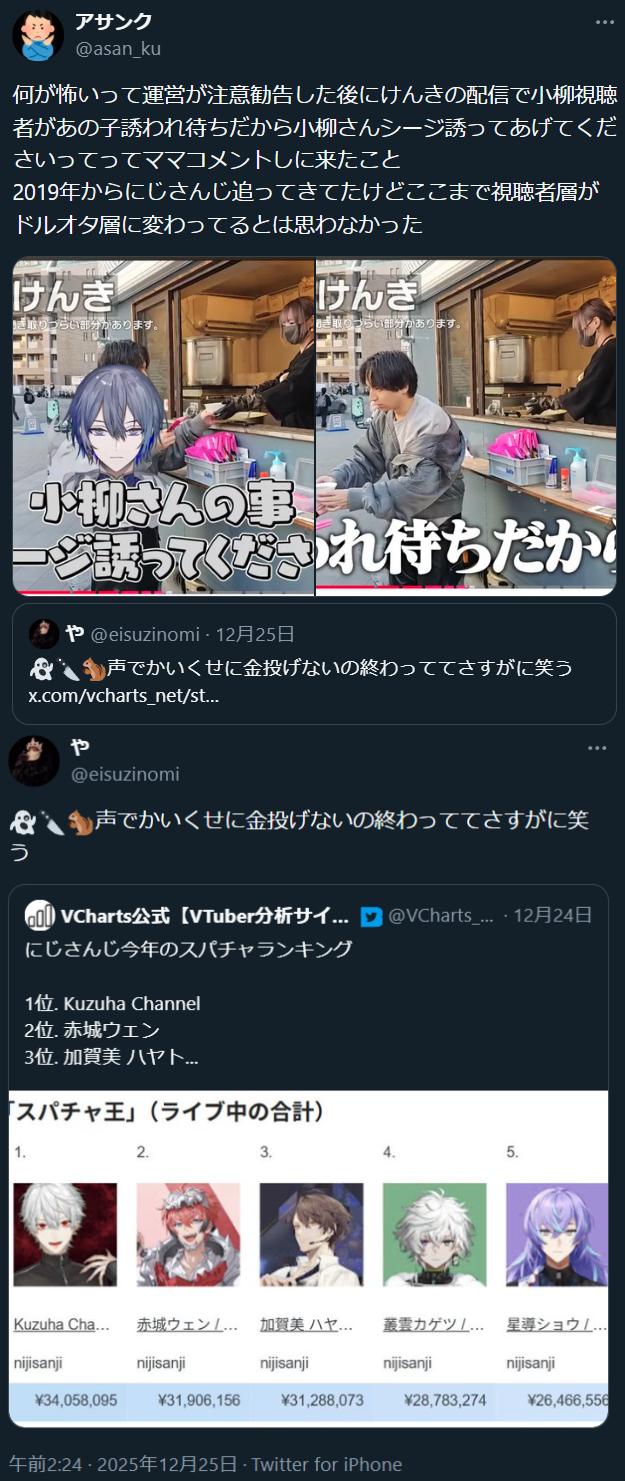625x1481 pixels.
Task: Open the @asan_ku handle
Action: coord(118,48)
